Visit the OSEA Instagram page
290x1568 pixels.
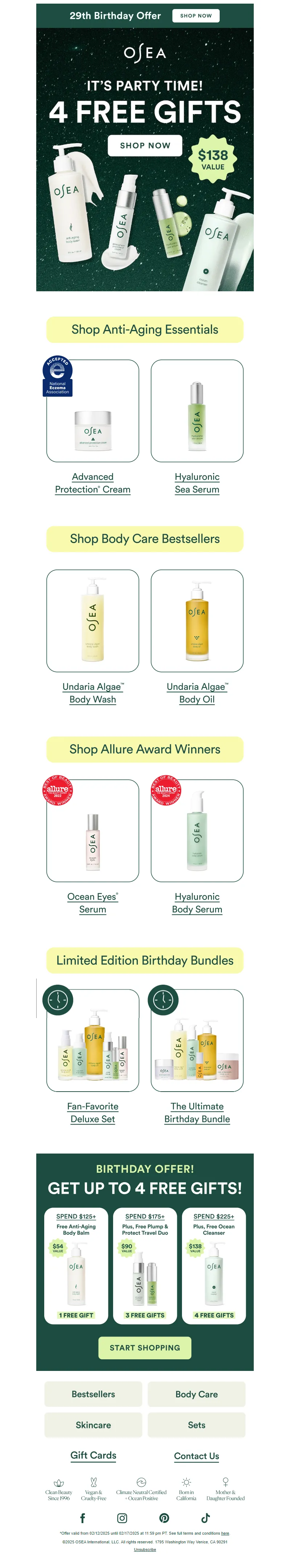pyautogui.click(x=123, y=1518)
